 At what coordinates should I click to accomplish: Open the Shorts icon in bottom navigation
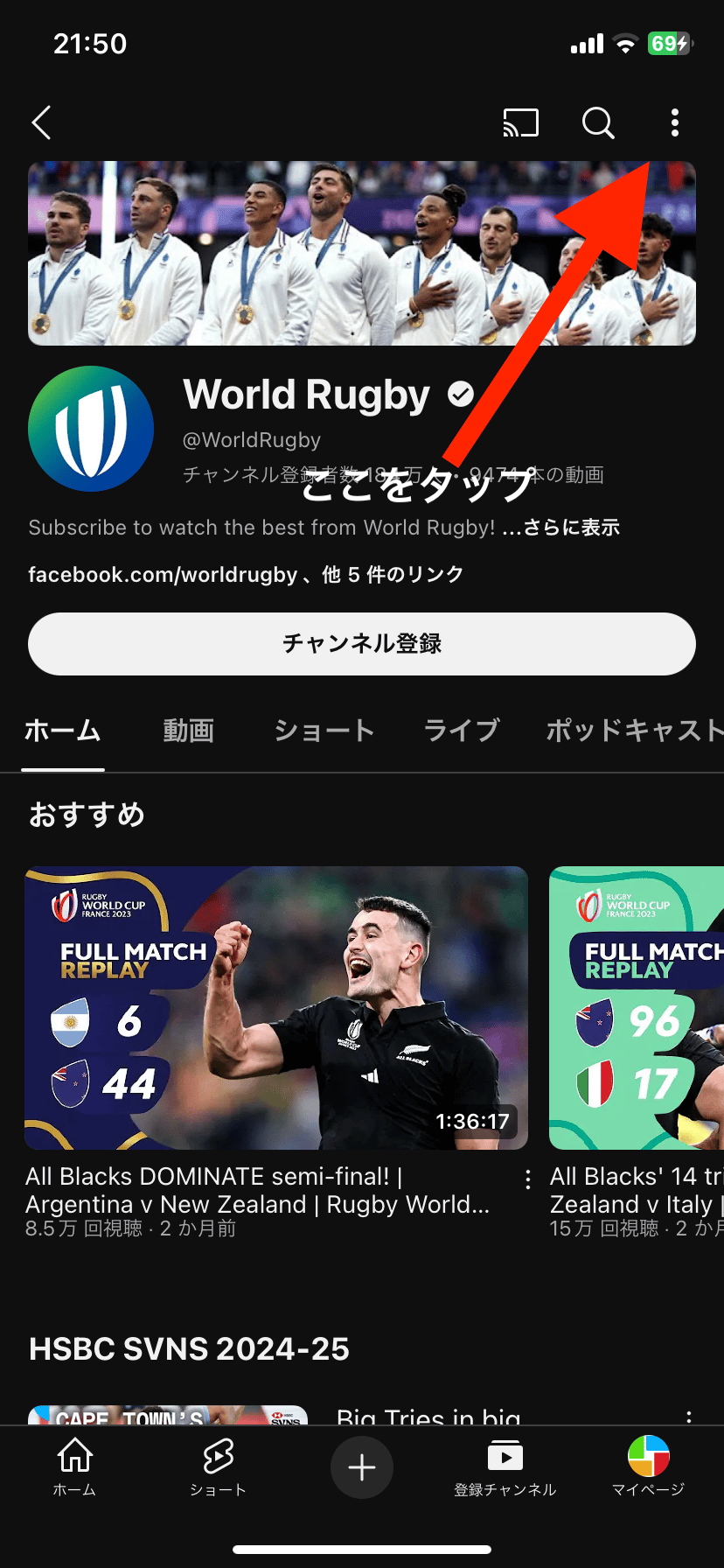pyautogui.click(x=217, y=1466)
